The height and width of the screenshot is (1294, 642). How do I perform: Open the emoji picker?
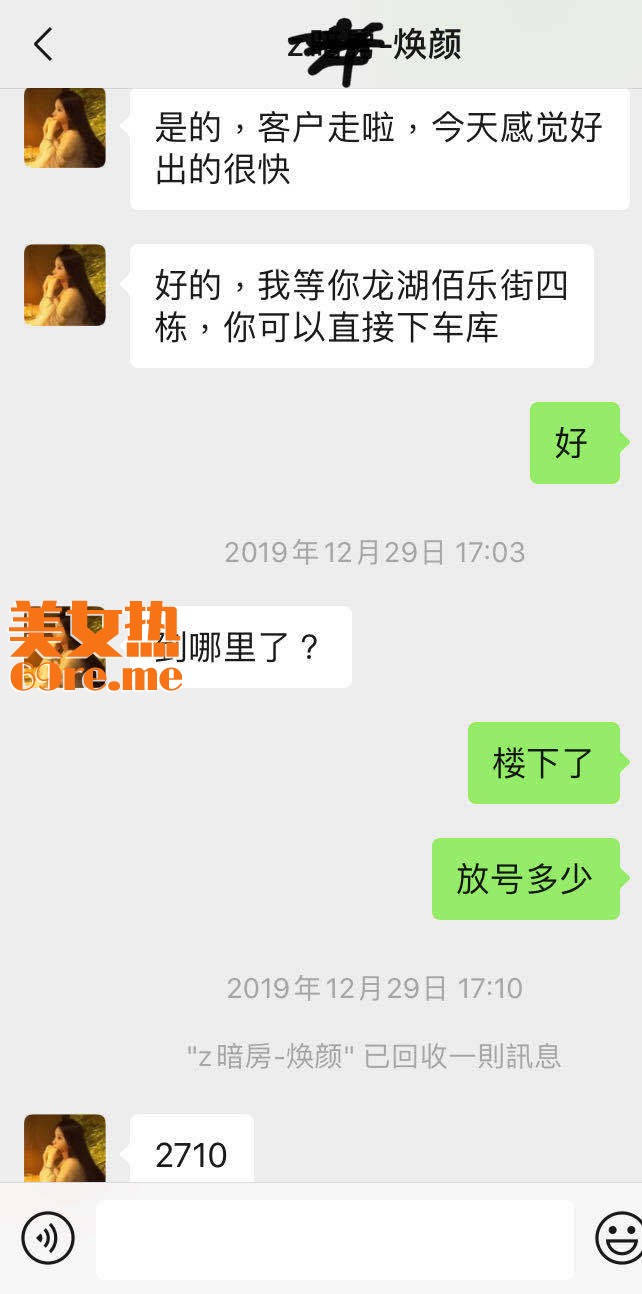[x=619, y=1238]
